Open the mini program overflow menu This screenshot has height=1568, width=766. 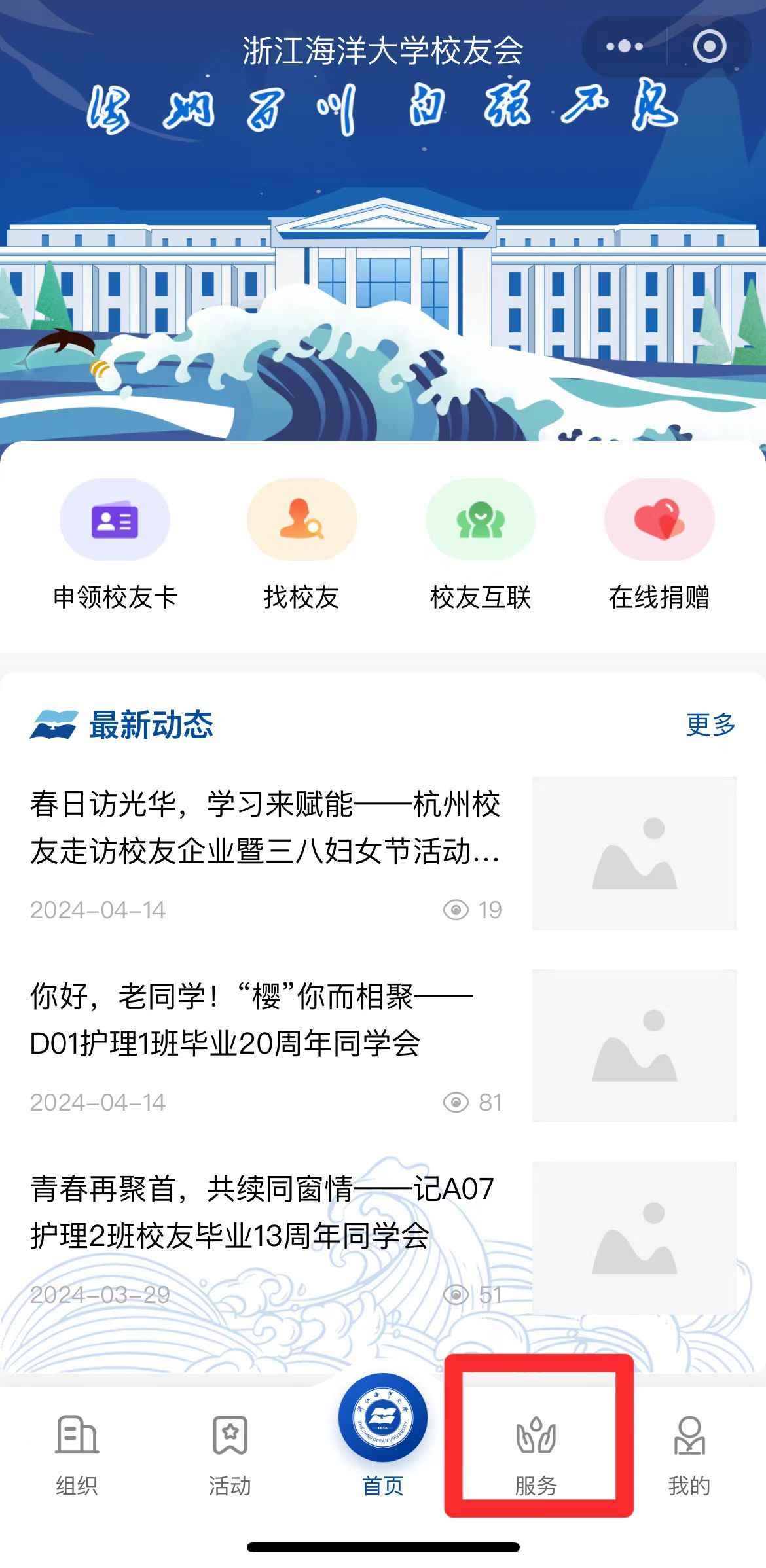(624, 47)
